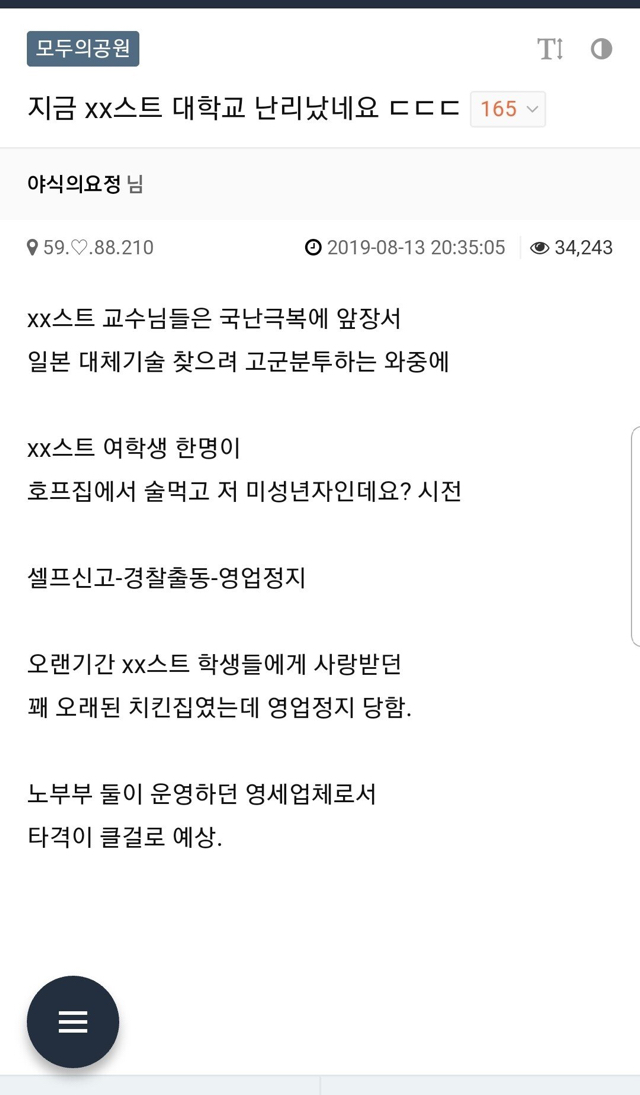Open author 야식의요정 profile
This screenshot has height=1095, width=640.
coord(74,184)
